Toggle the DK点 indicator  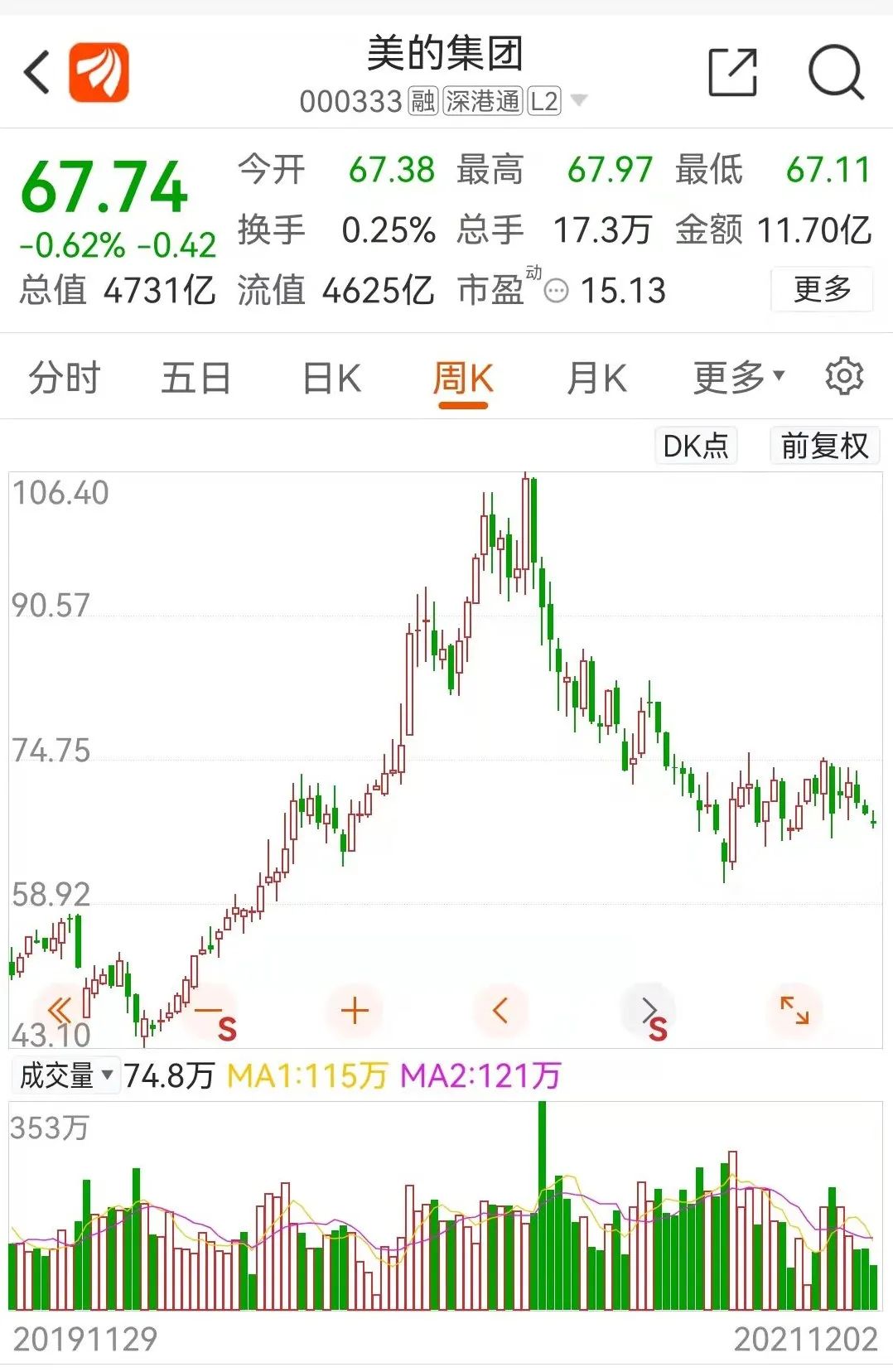(x=695, y=446)
